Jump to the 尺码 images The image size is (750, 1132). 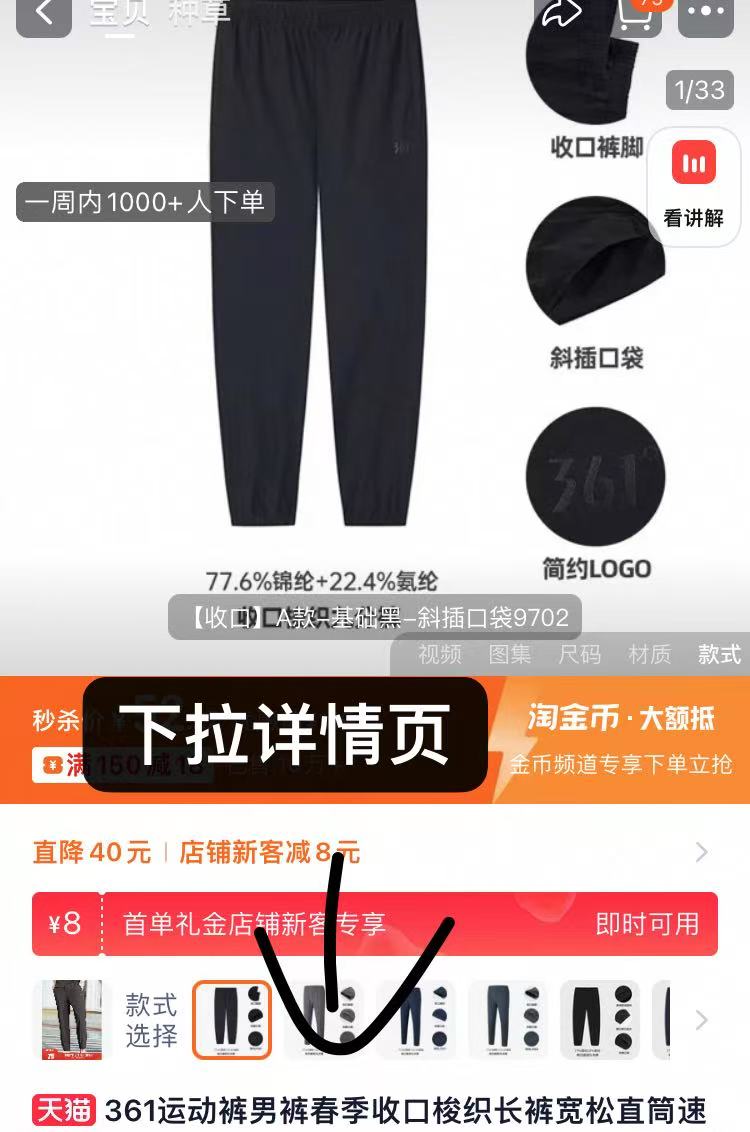point(580,655)
